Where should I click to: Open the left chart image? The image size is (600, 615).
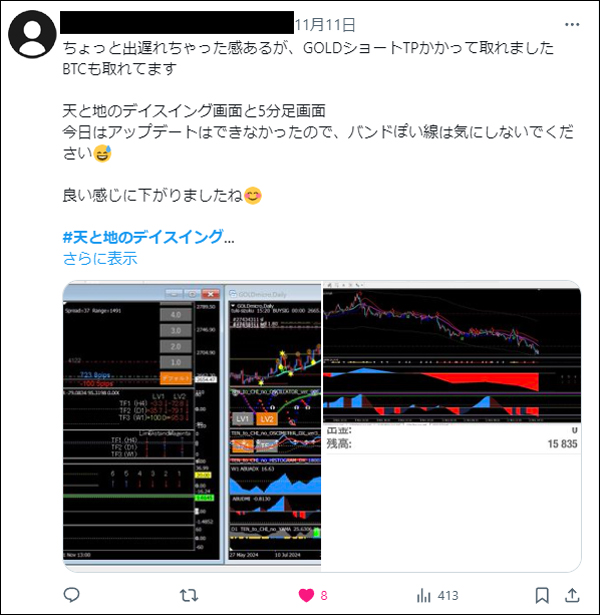192,422
